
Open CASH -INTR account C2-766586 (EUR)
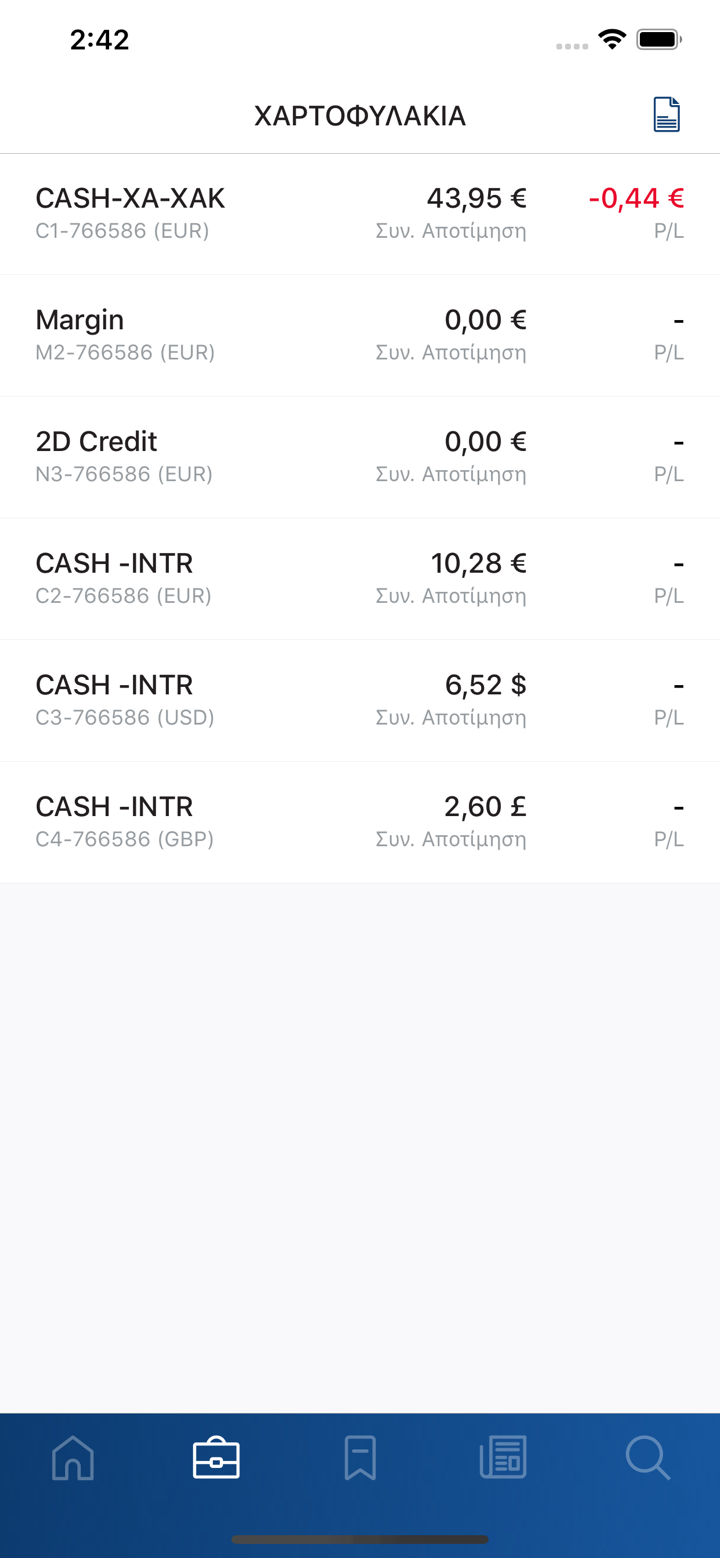pyautogui.click(x=360, y=578)
